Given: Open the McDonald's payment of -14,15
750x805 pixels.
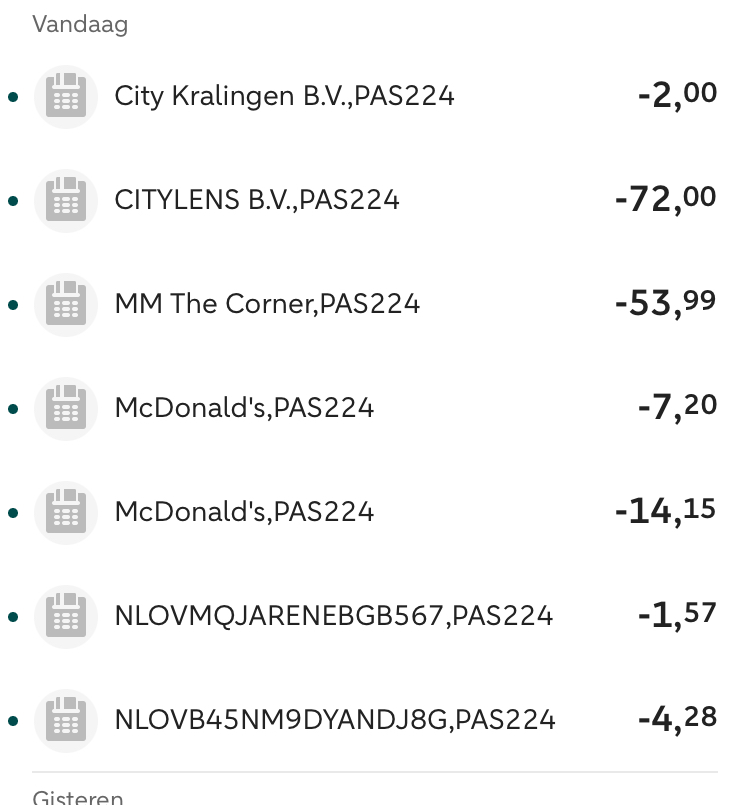Looking at the screenshot, I should (245, 512).
